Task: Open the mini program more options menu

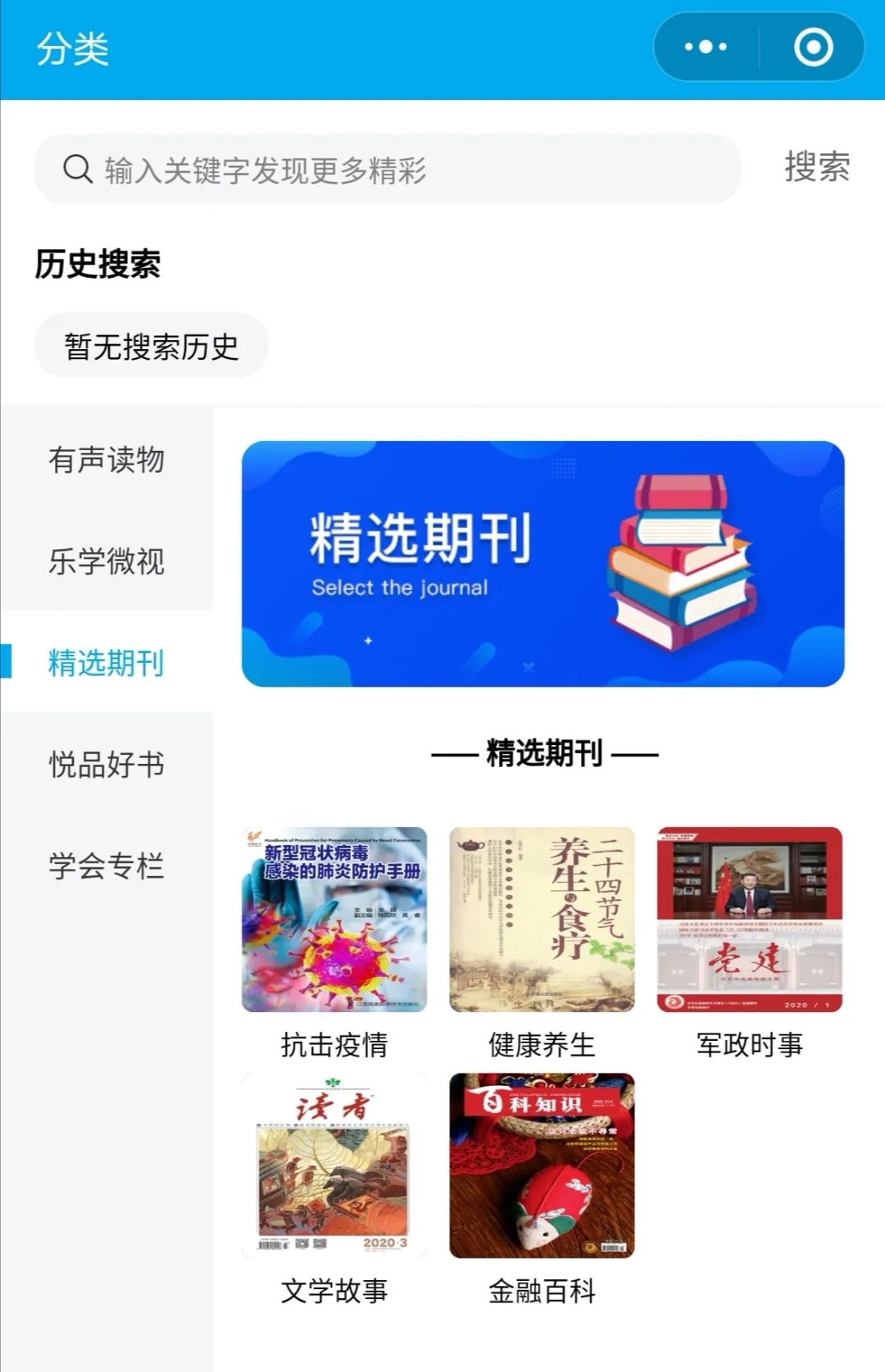Action: pos(706,48)
